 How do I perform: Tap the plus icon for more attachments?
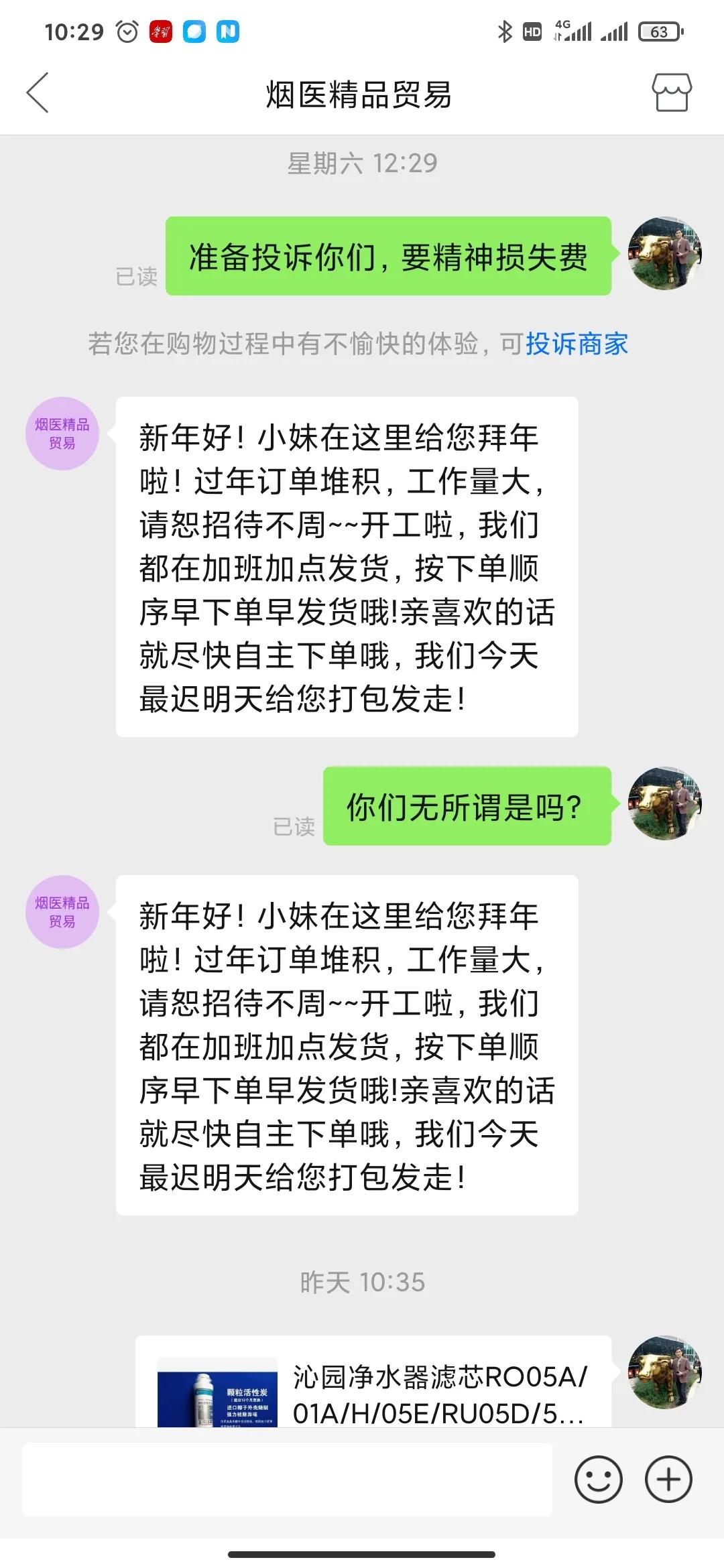coord(668,1479)
